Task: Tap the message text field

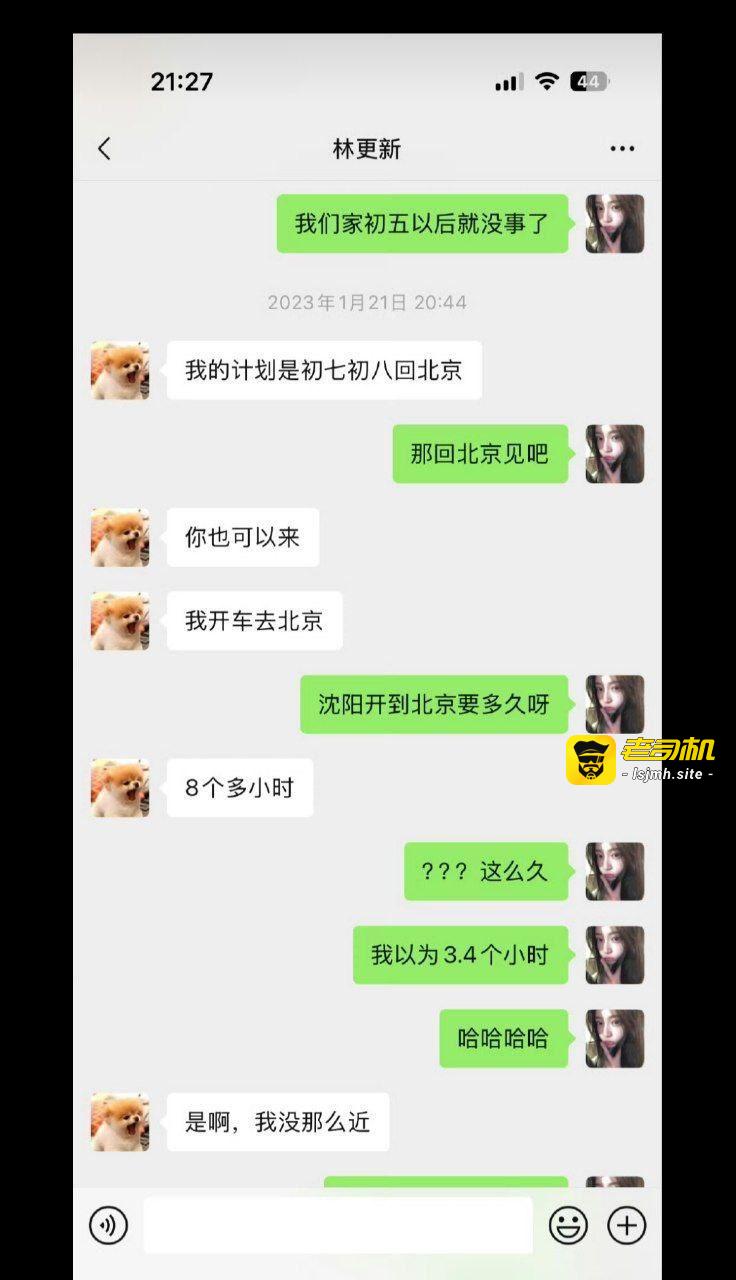Action: 338,1225
